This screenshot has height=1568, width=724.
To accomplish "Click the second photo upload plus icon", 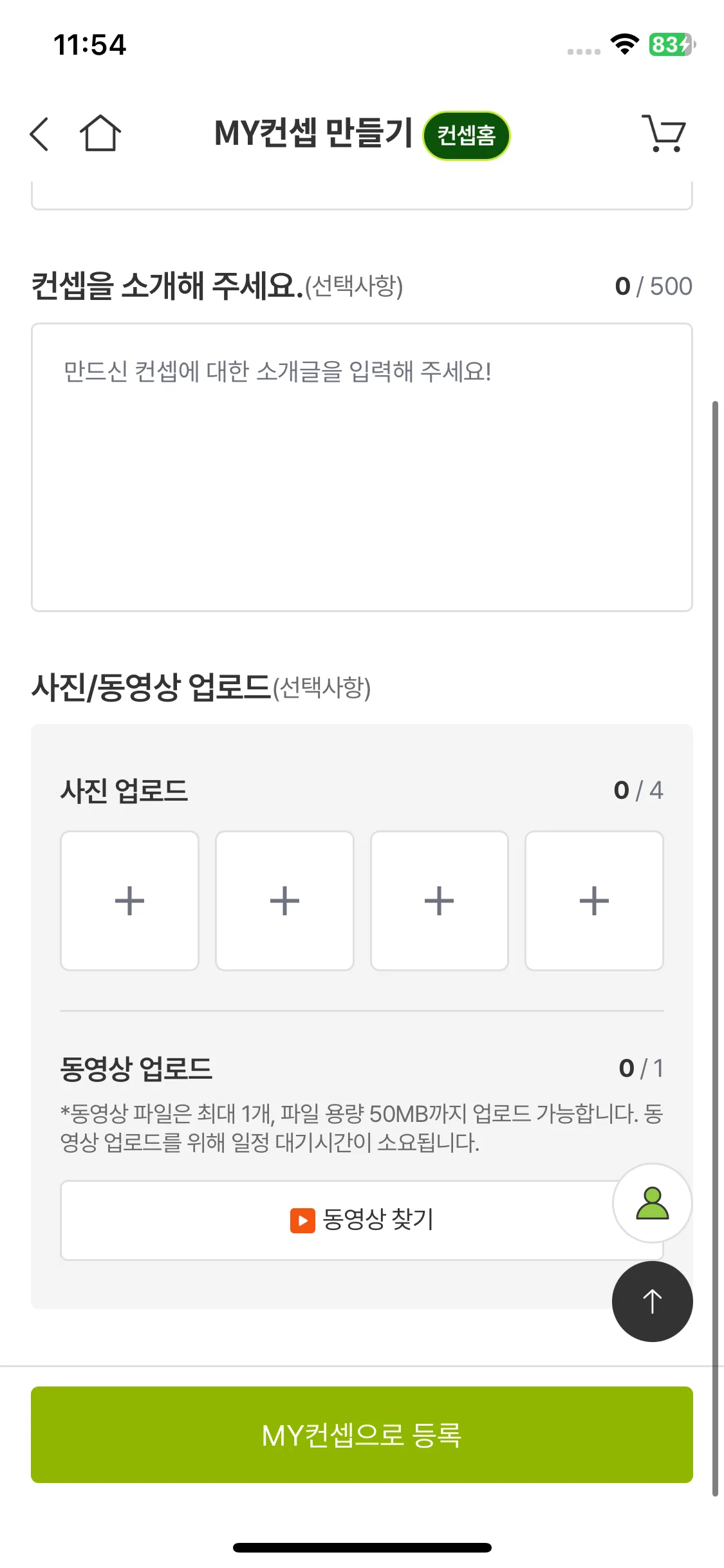I will click(x=284, y=900).
